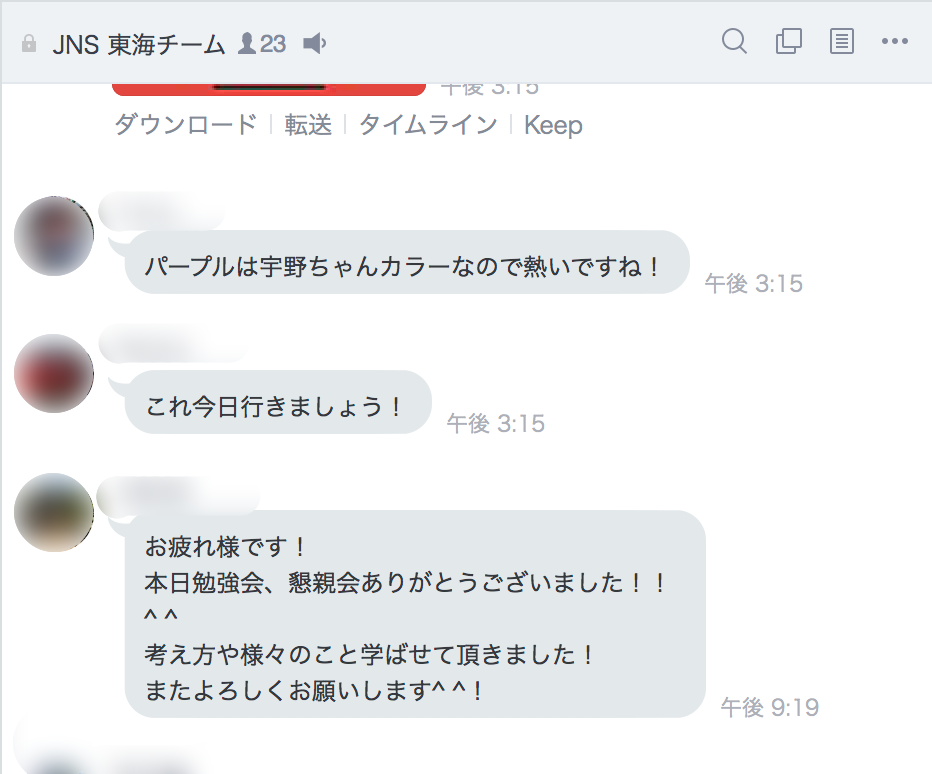Save the image to Keep
This screenshot has height=774, width=932.
pos(553,125)
